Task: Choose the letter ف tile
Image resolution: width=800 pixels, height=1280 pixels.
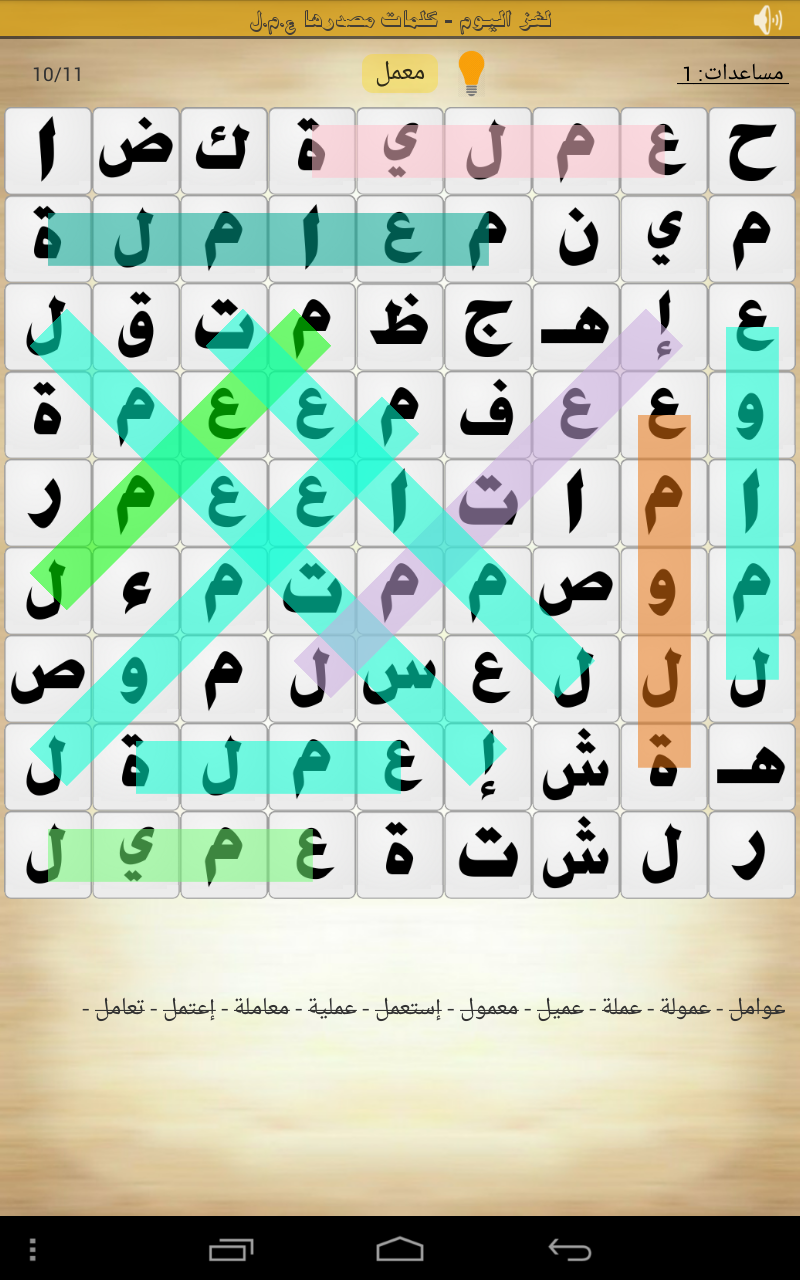Action: click(488, 415)
